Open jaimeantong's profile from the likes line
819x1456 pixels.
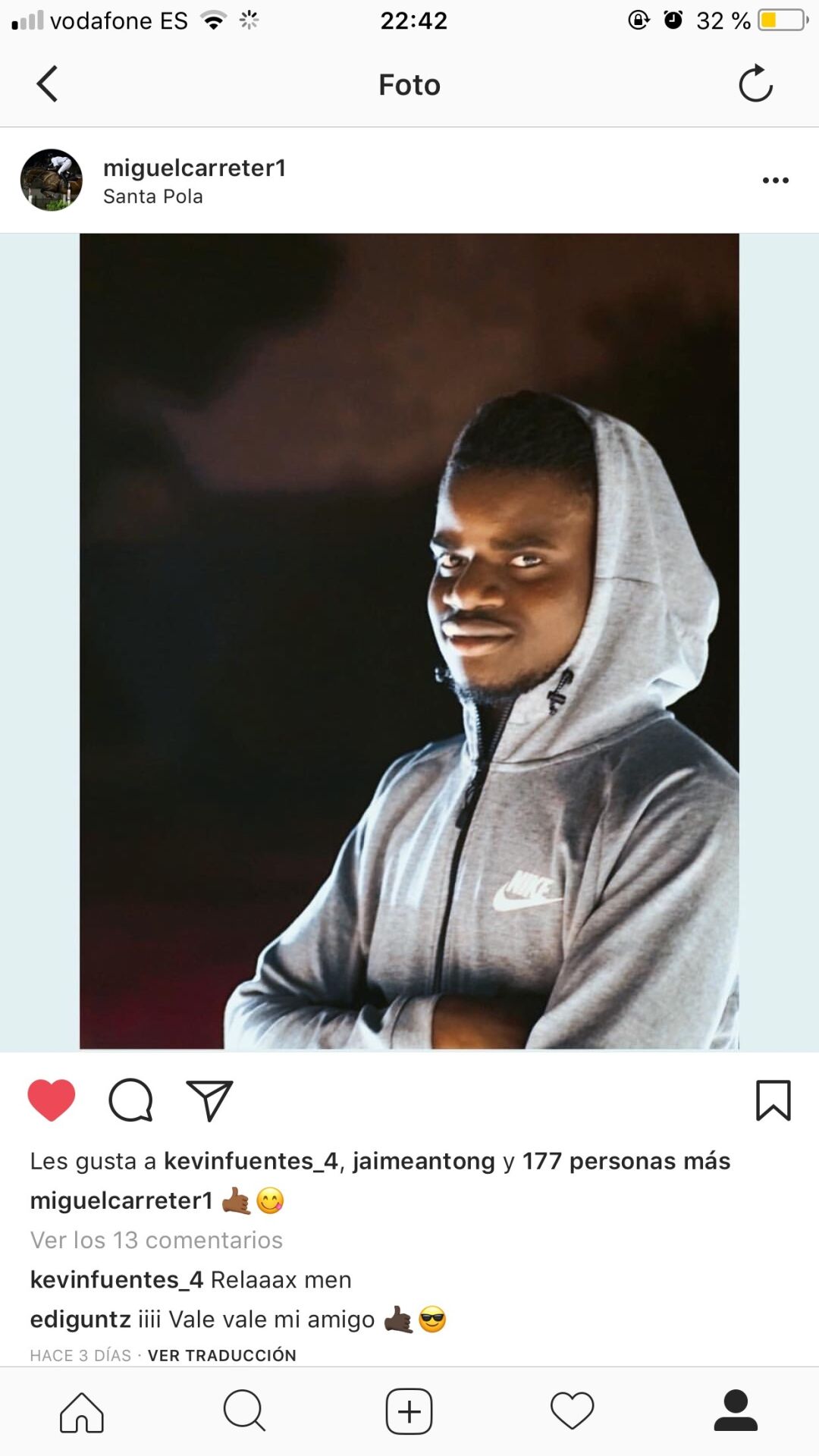click(x=424, y=1161)
